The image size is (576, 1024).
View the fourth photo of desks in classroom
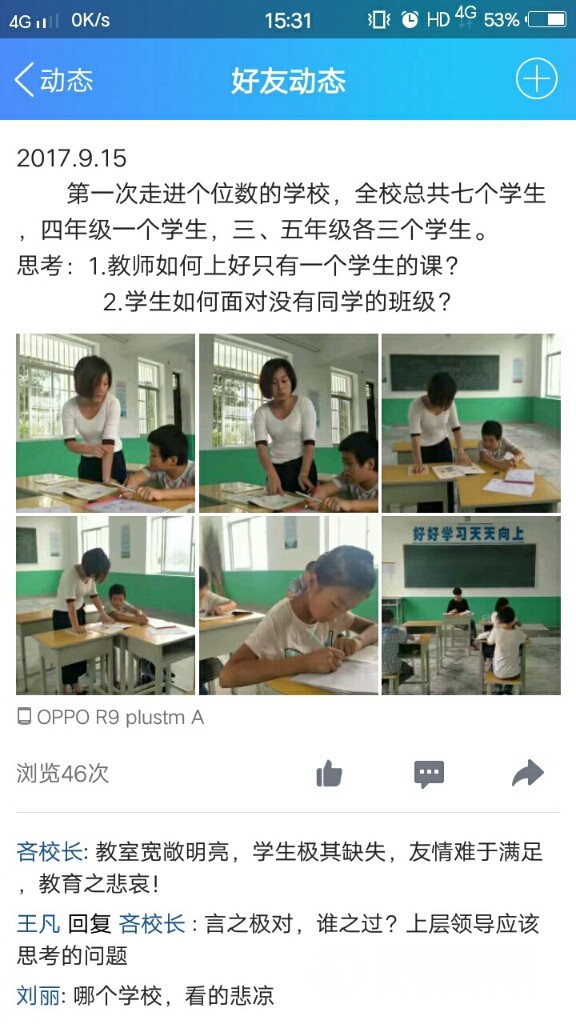click(106, 605)
